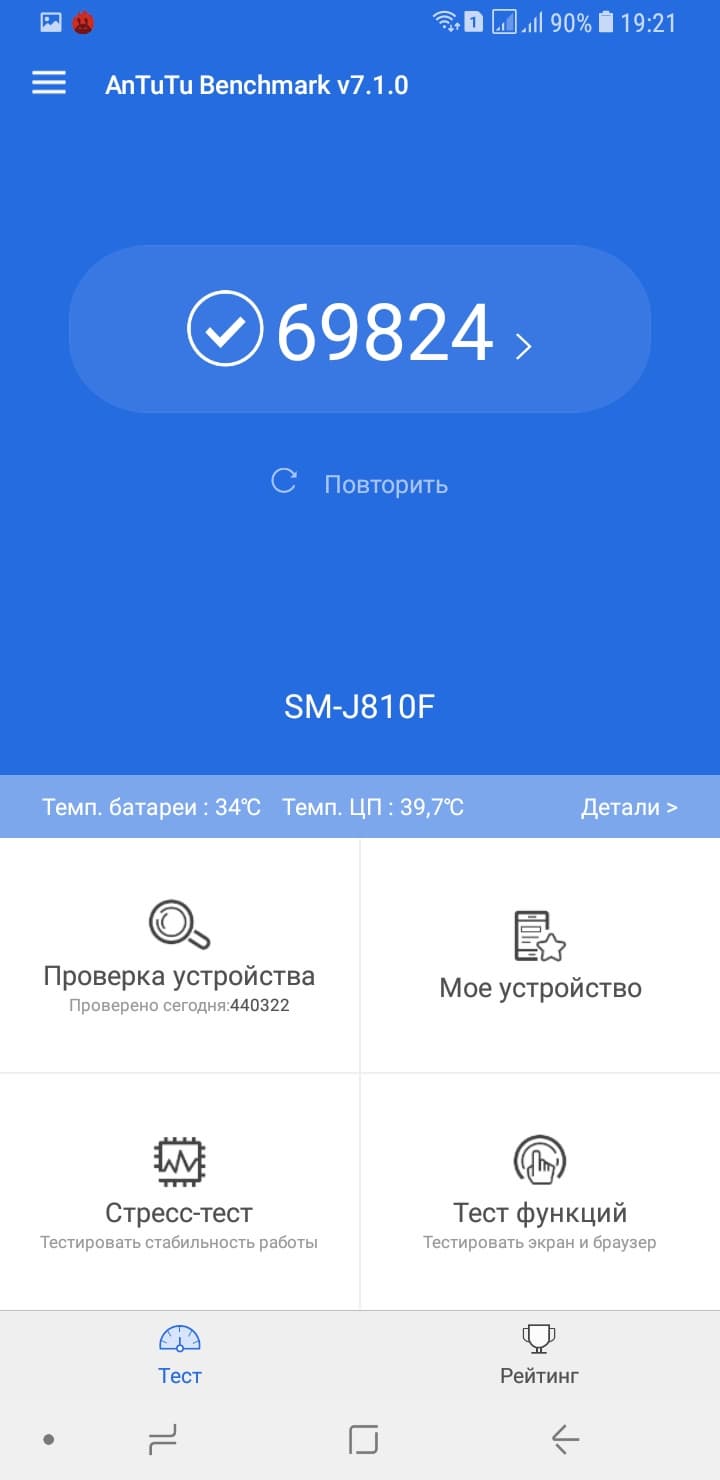Switch to the Рейтинг tab

(540, 1355)
